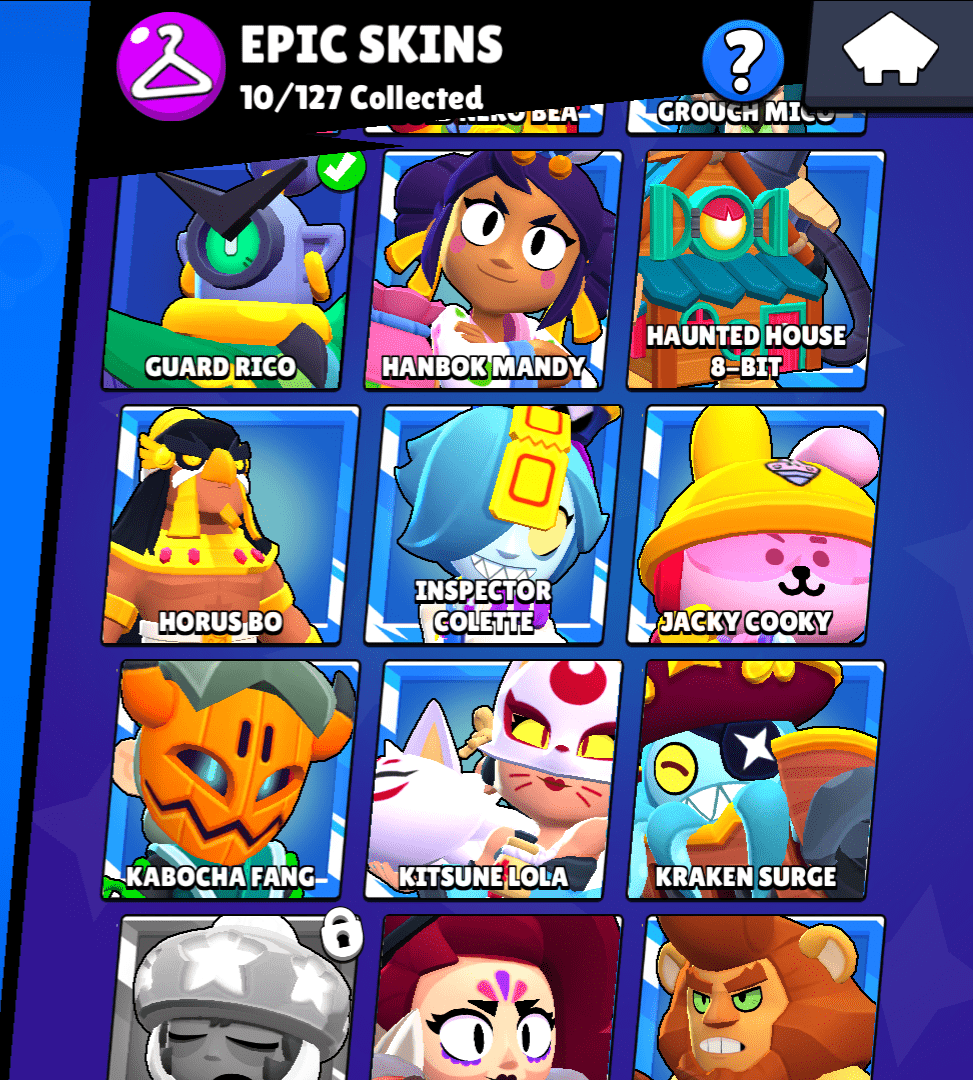Image resolution: width=973 pixels, height=1080 pixels.
Task: Open the question mark help button
Action: pos(742,60)
